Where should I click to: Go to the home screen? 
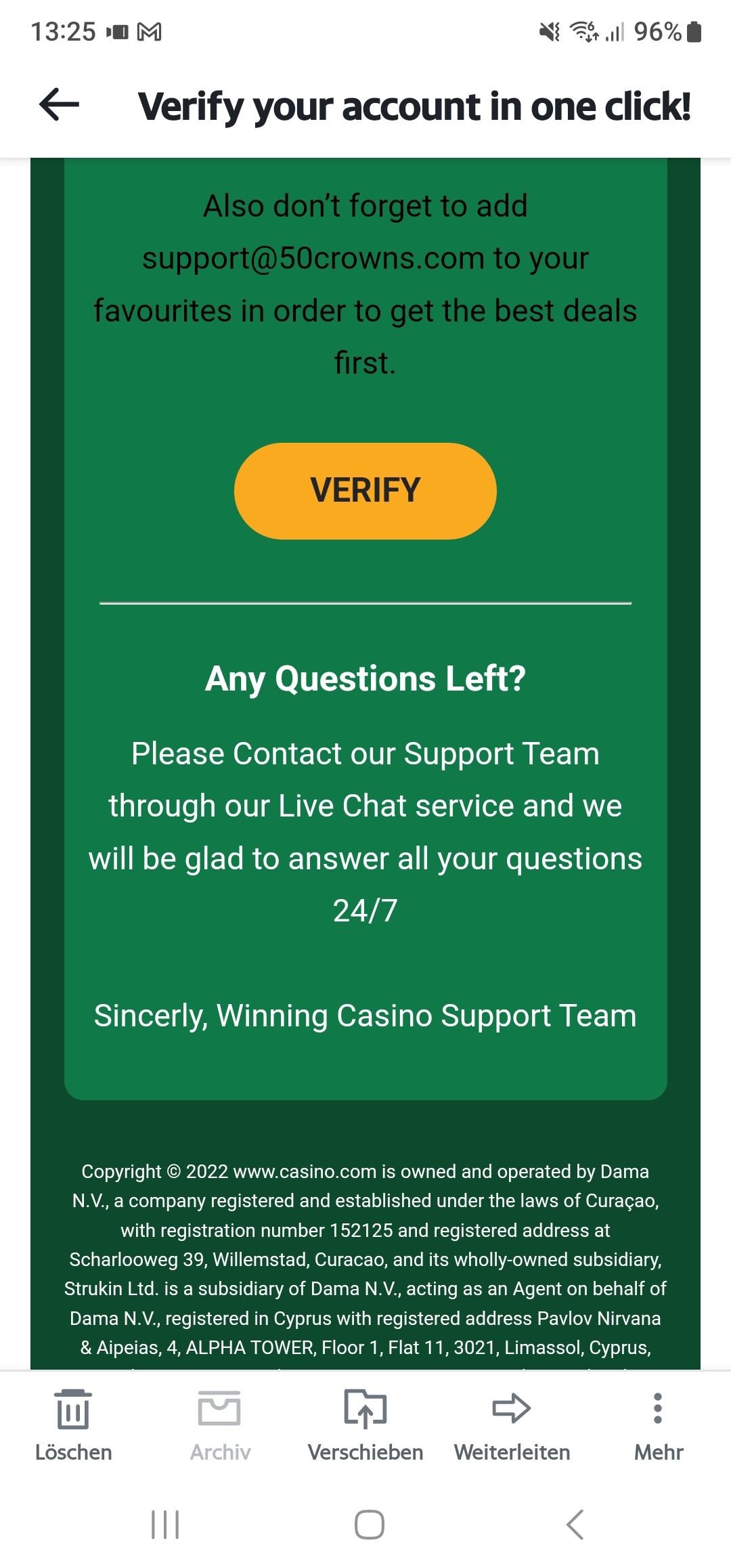(x=369, y=1525)
